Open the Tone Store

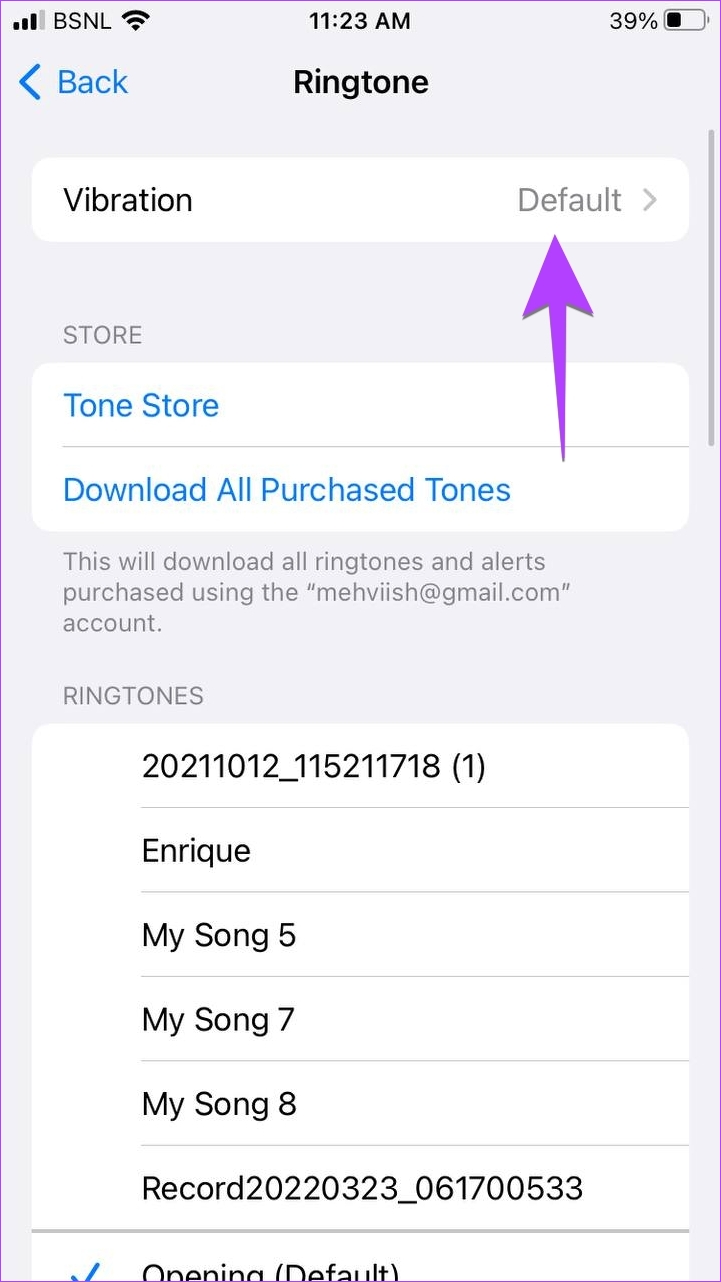pyautogui.click(x=360, y=405)
